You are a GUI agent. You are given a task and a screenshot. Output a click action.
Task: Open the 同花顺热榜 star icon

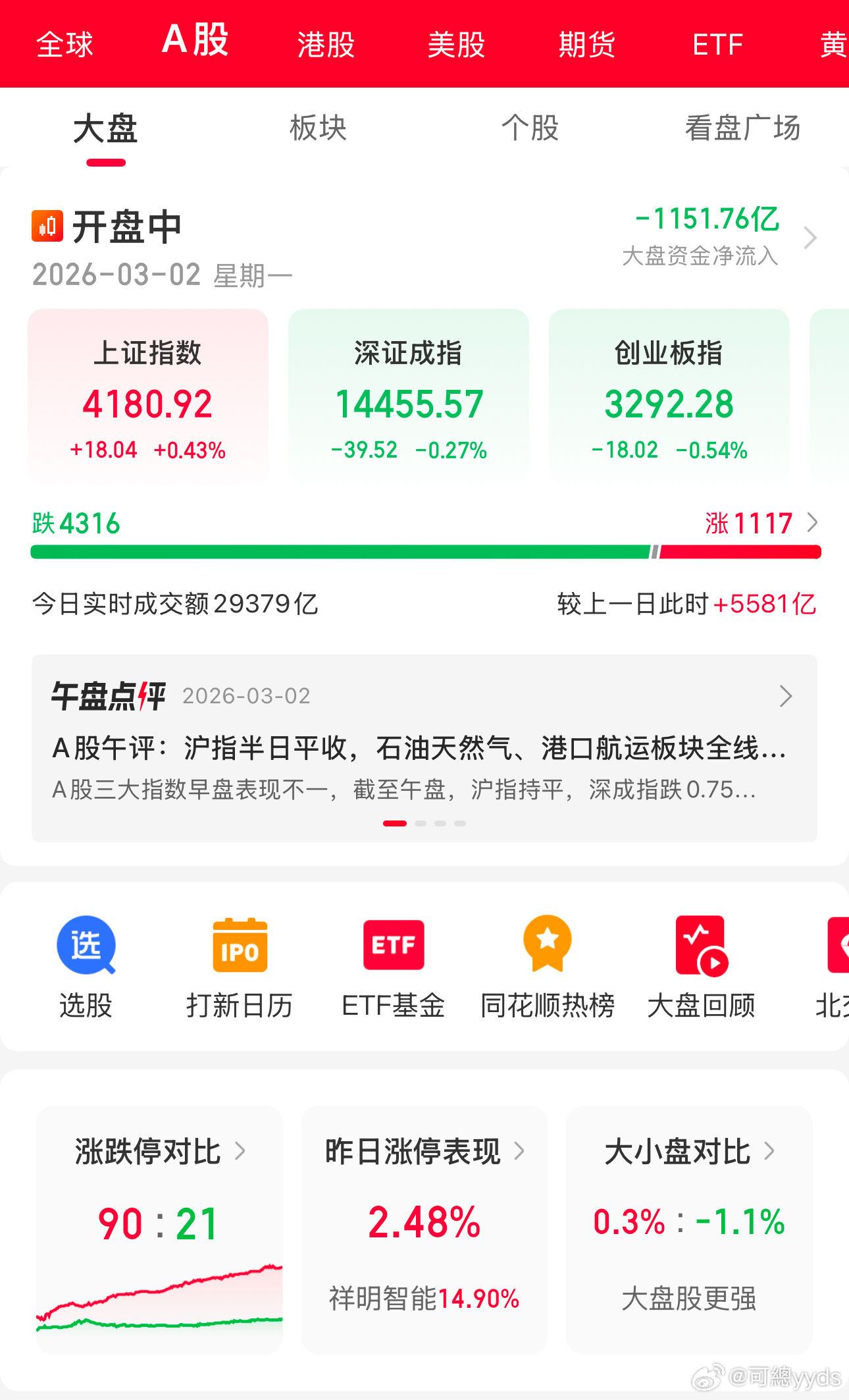(x=546, y=947)
